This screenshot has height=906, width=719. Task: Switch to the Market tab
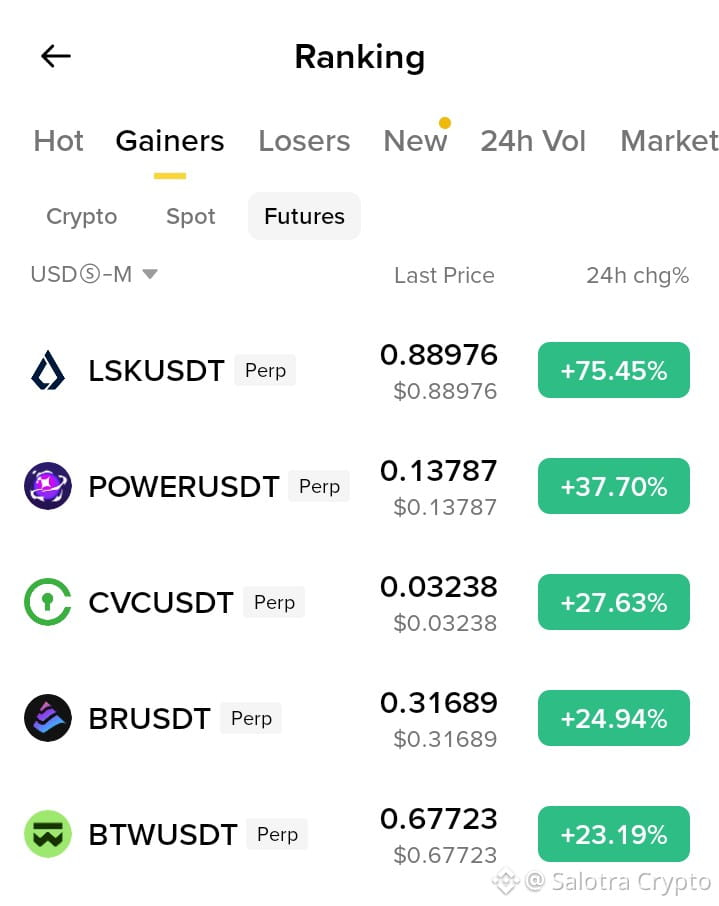pos(669,140)
